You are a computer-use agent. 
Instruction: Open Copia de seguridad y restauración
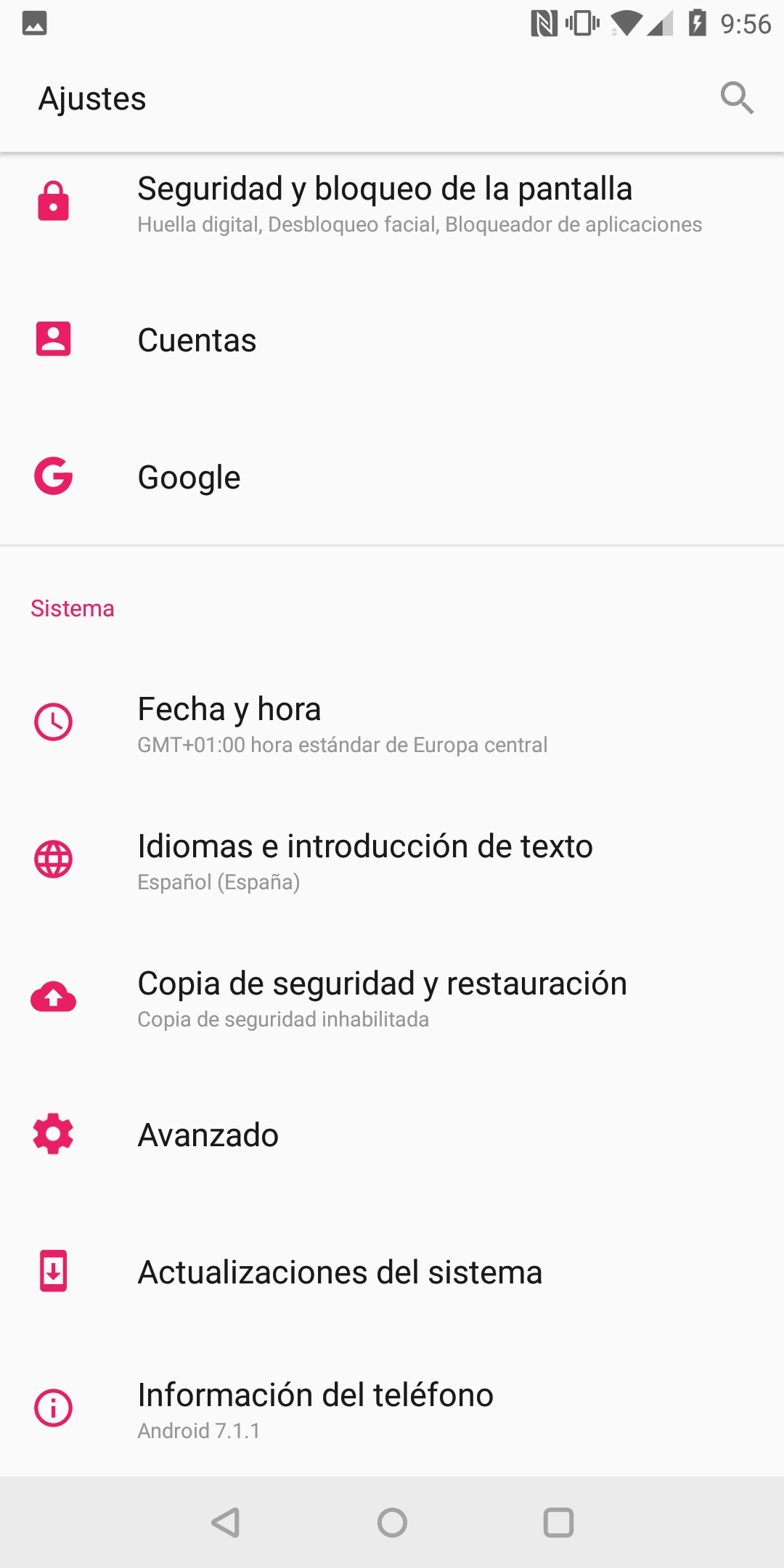392,997
